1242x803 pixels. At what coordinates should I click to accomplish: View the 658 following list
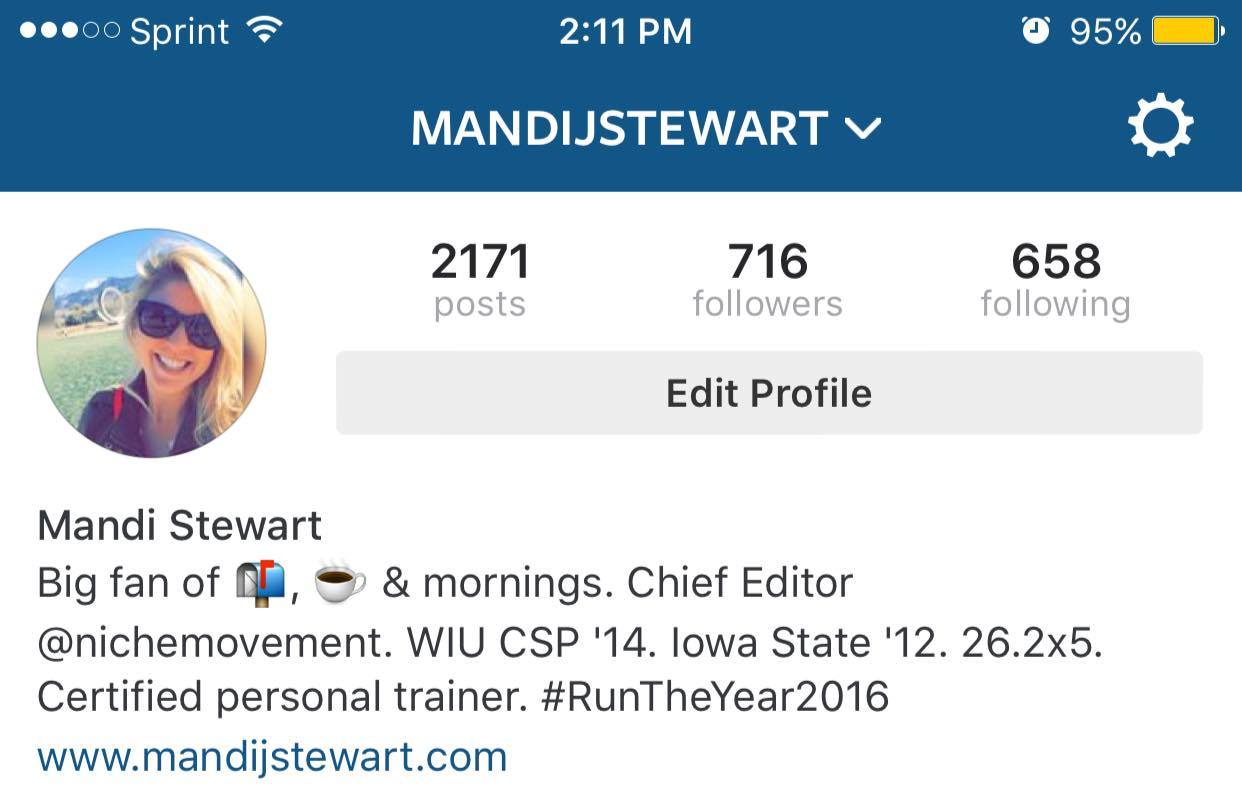[x=1055, y=280]
